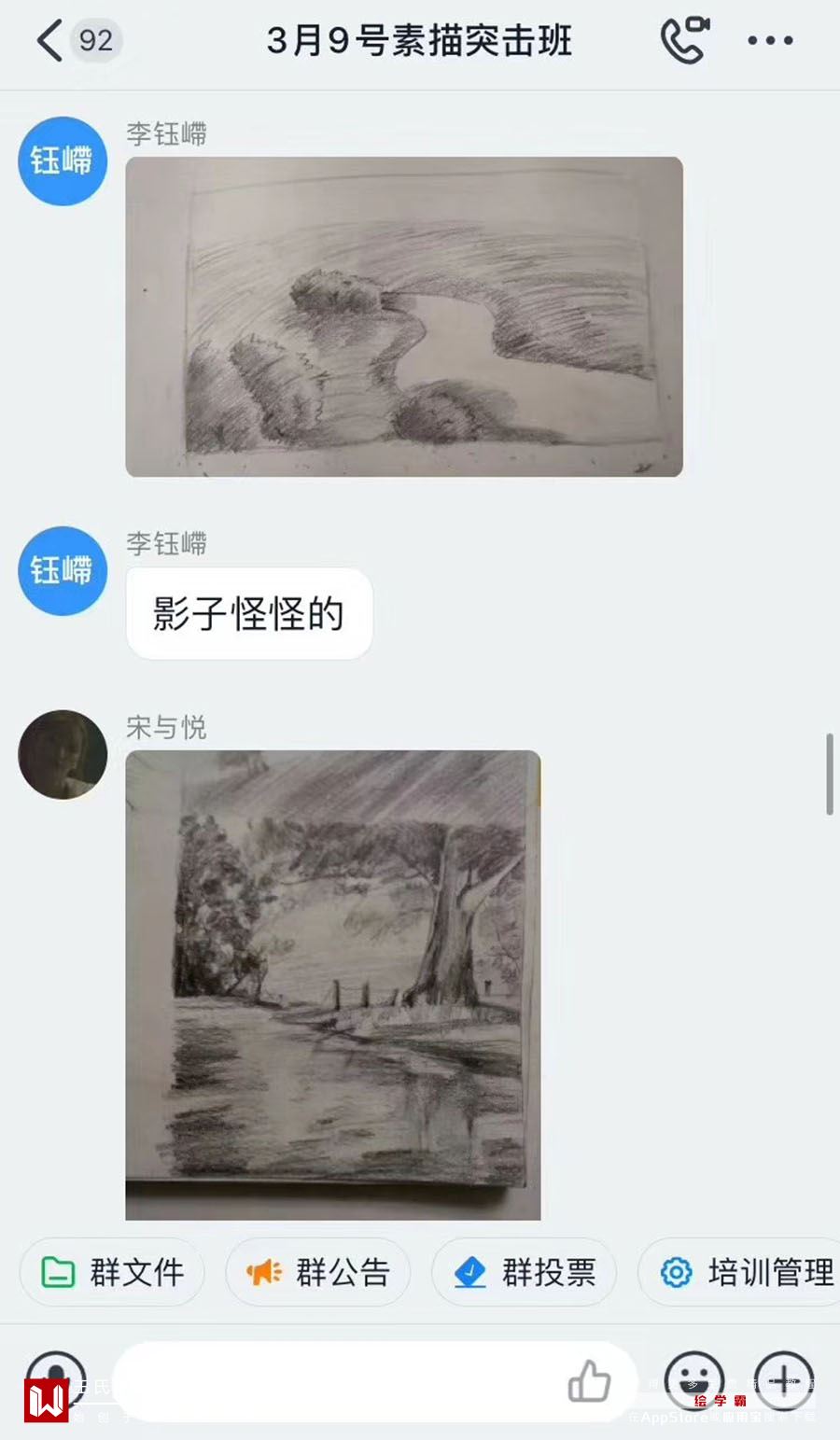View 宋与悦's profile avatar
This screenshot has height=1440, width=840.
[x=63, y=754]
